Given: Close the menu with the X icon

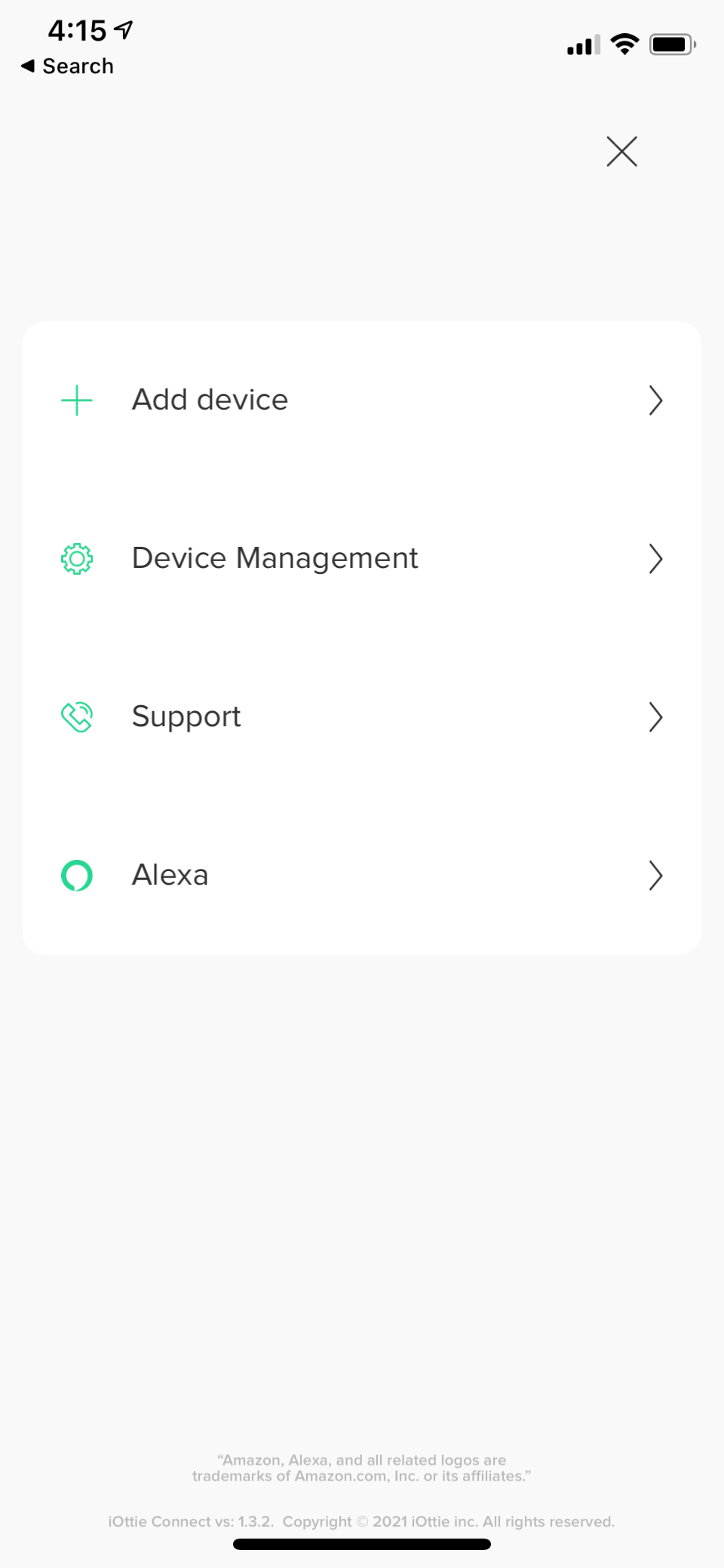Looking at the screenshot, I should tap(621, 152).
